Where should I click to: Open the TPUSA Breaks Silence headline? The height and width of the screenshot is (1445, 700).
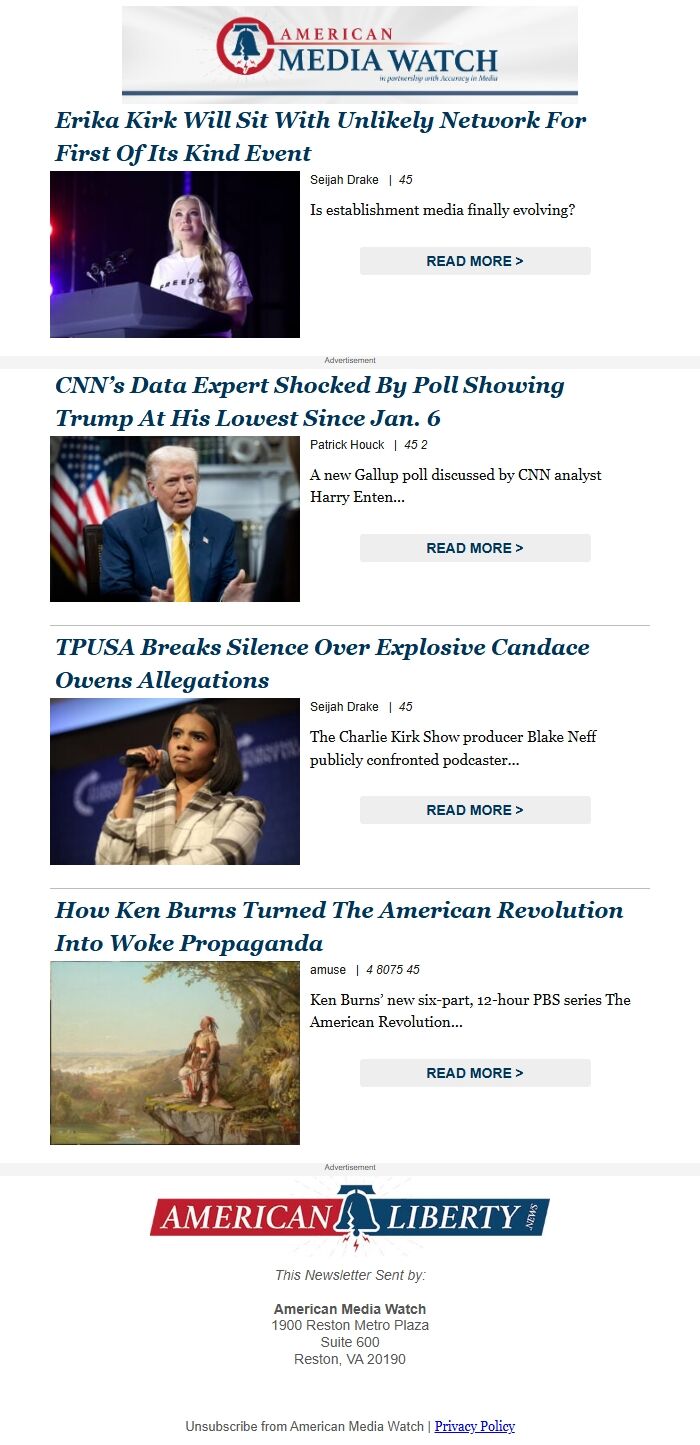pyautogui.click(x=322, y=663)
